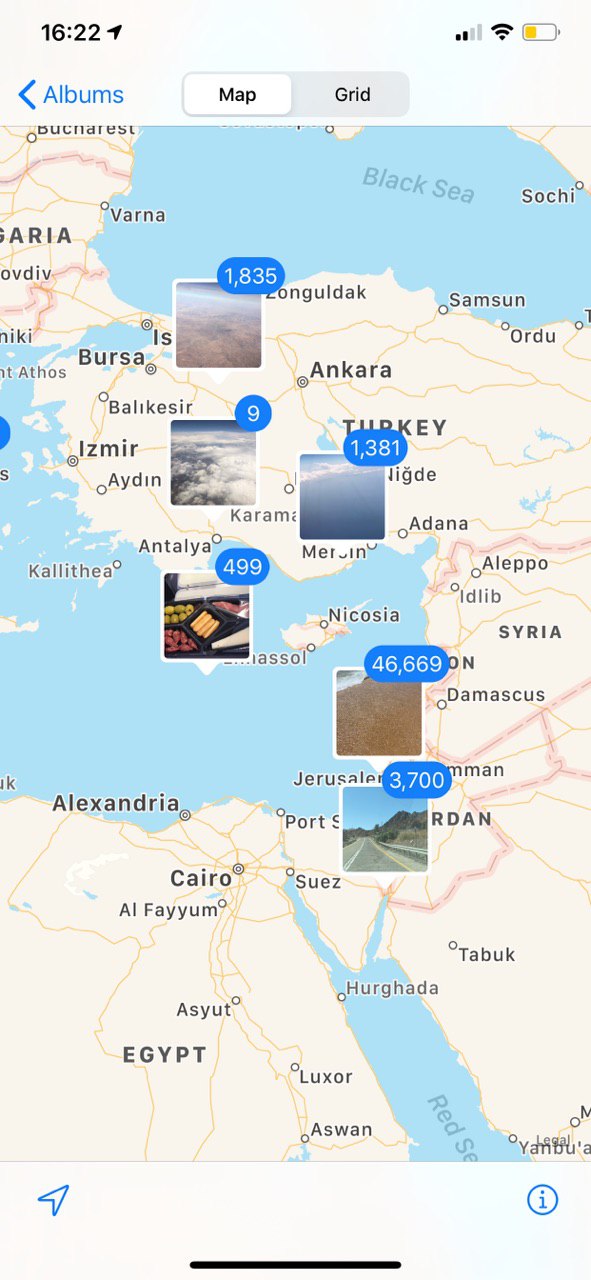Center map on current location arrow

(x=54, y=1200)
